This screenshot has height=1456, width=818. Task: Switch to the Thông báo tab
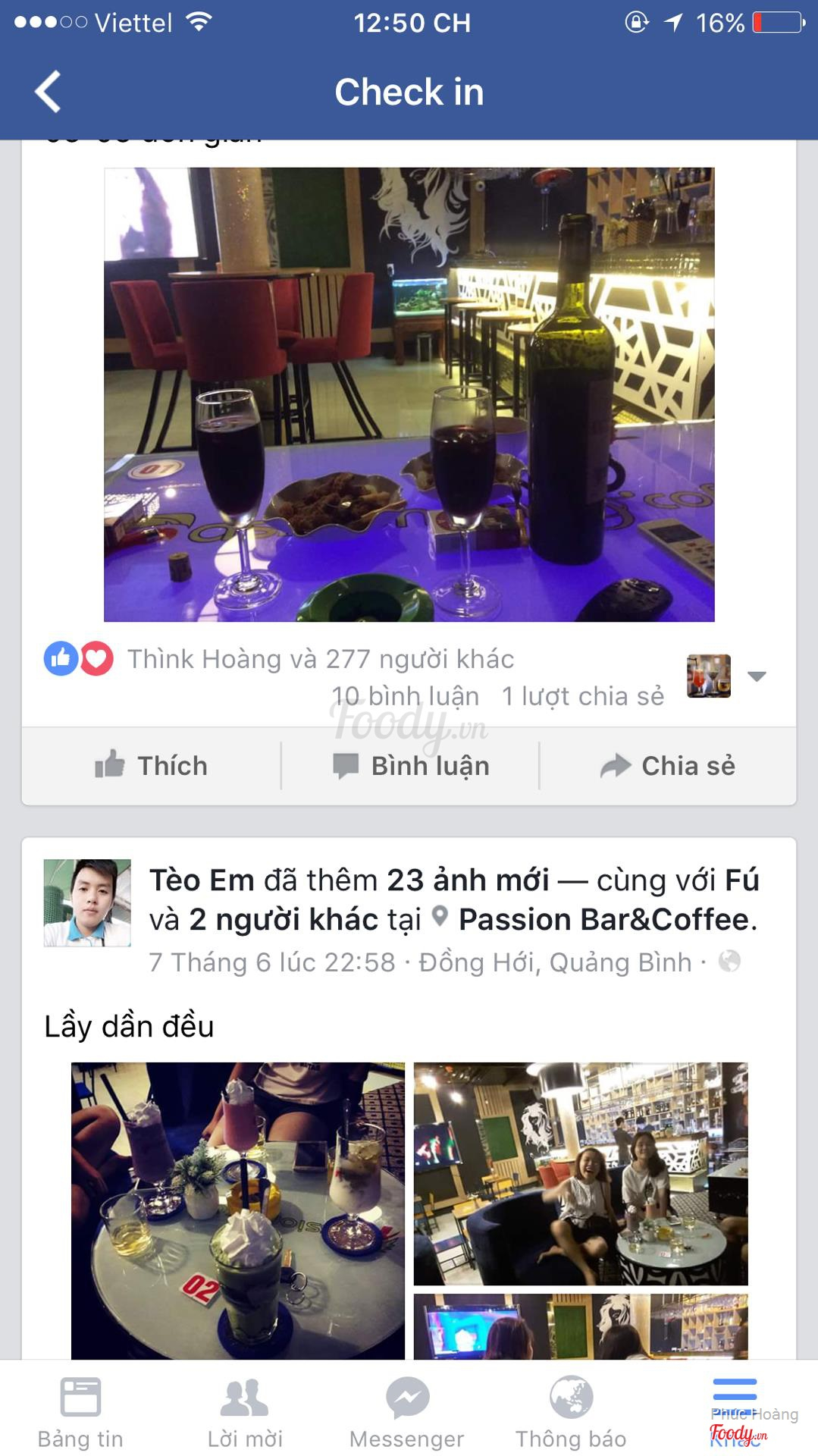point(571,1412)
